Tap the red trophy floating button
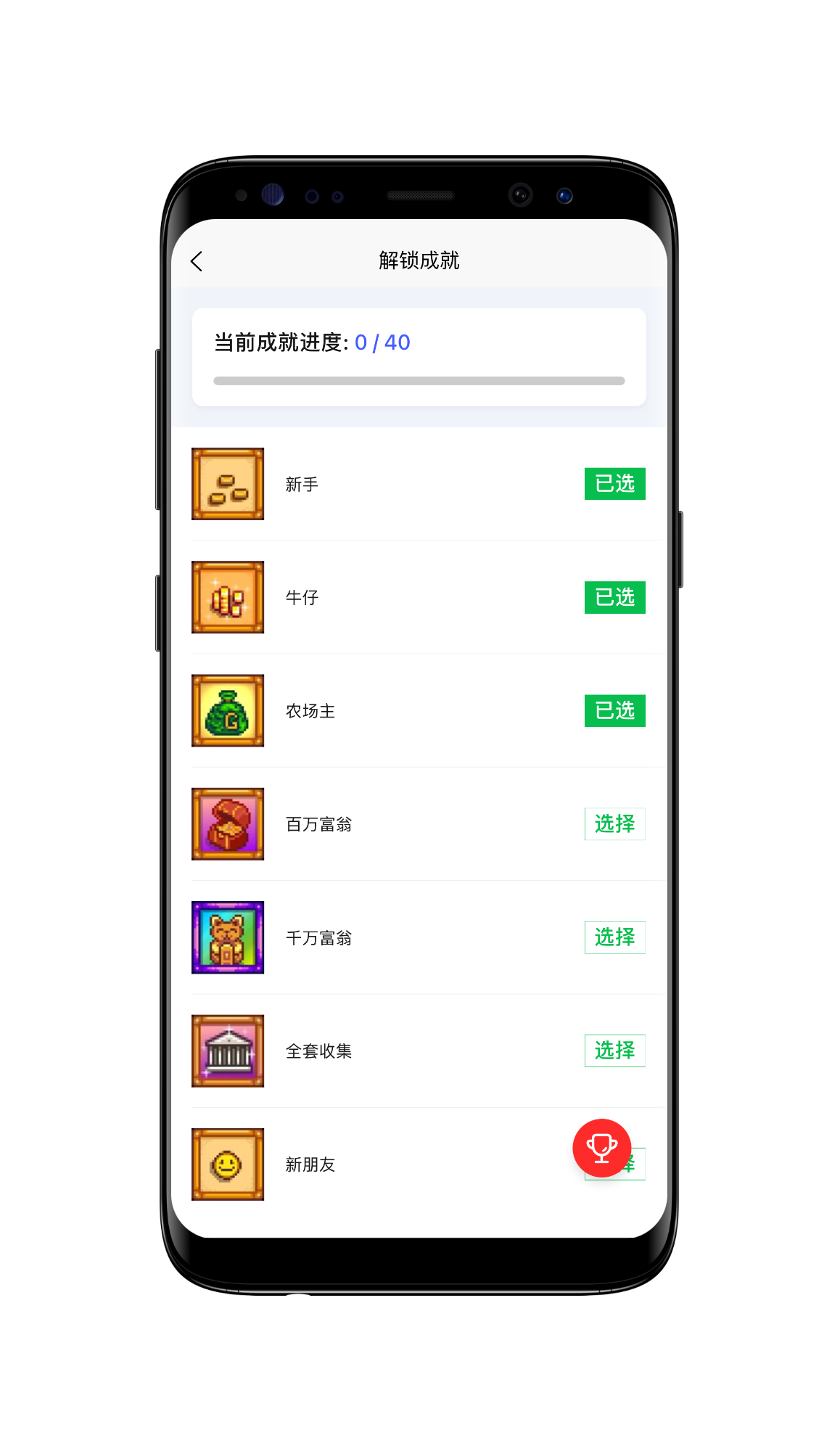The image size is (840, 1451). point(602,1148)
